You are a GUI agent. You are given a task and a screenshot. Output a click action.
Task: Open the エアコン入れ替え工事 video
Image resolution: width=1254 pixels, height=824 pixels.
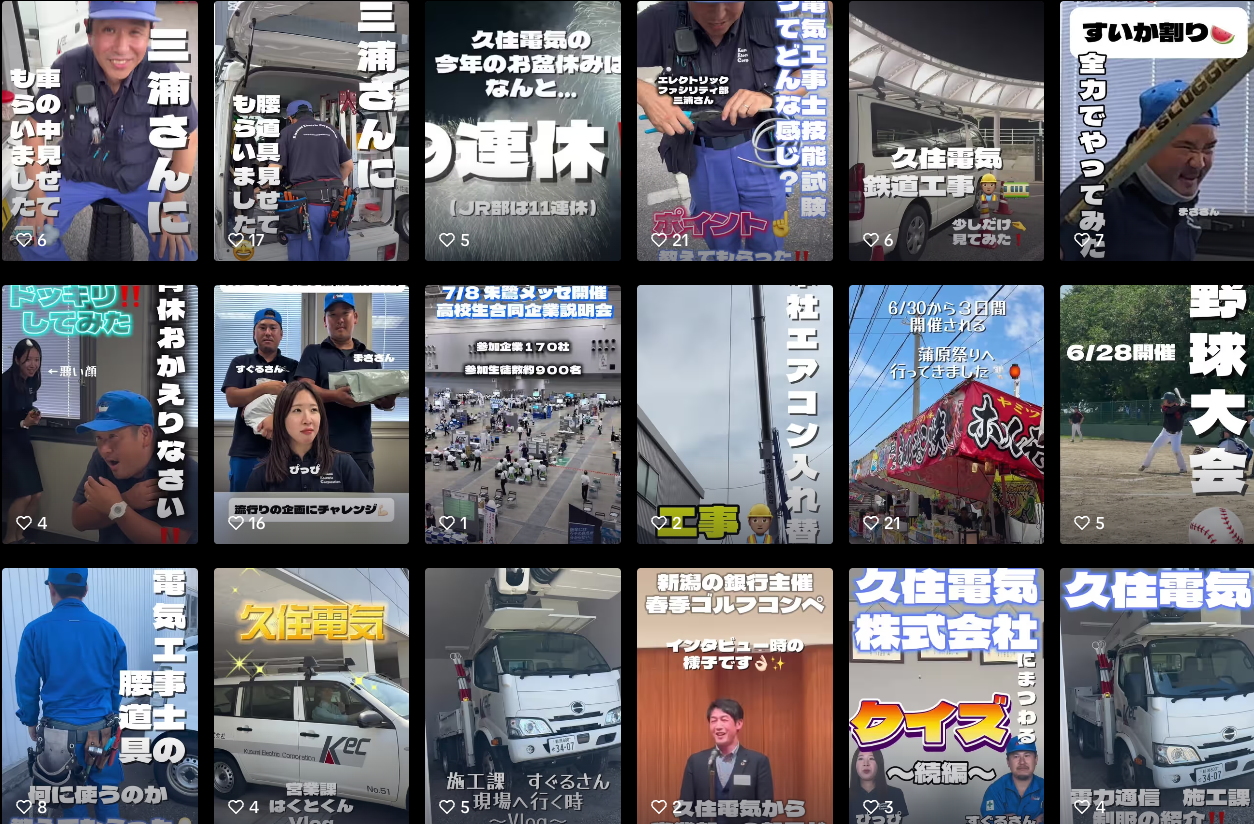(x=734, y=414)
